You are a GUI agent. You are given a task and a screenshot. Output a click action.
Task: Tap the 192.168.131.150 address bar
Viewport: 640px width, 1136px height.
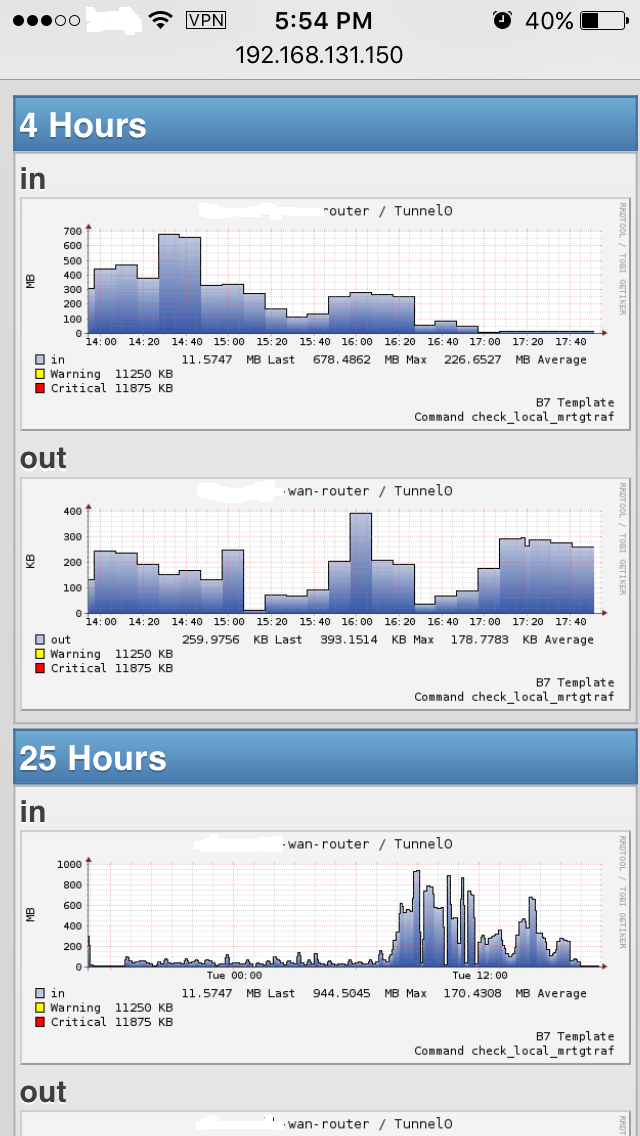point(319,55)
